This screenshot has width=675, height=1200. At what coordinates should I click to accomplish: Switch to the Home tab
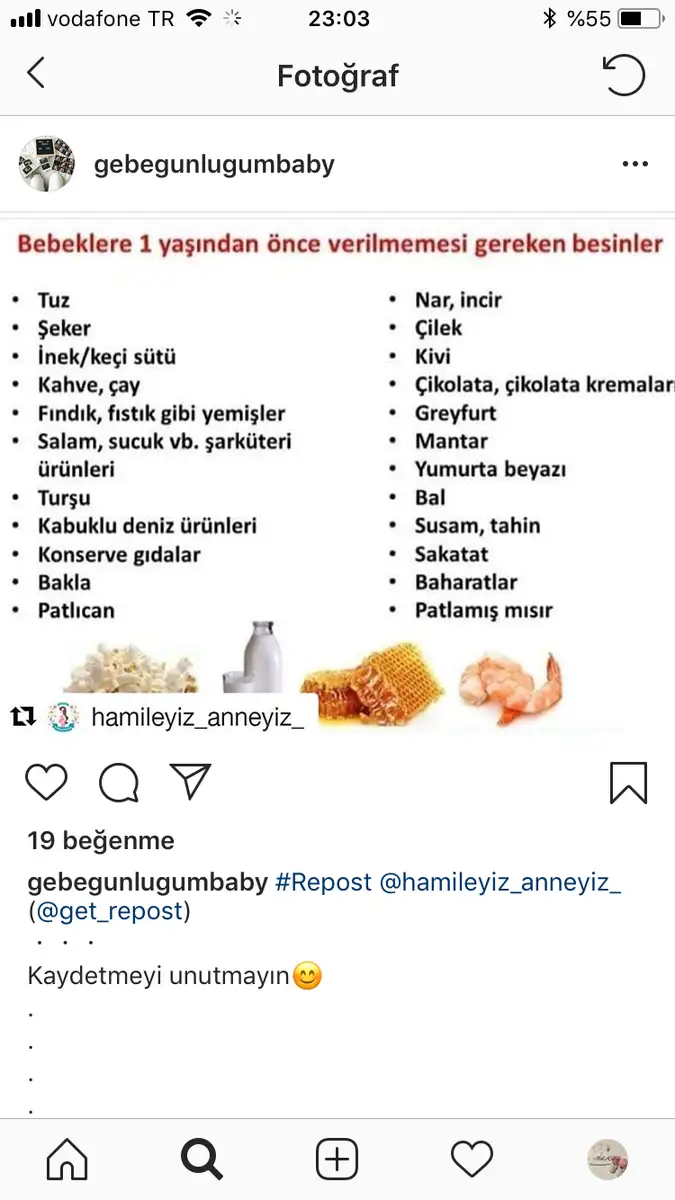(x=67, y=1160)
